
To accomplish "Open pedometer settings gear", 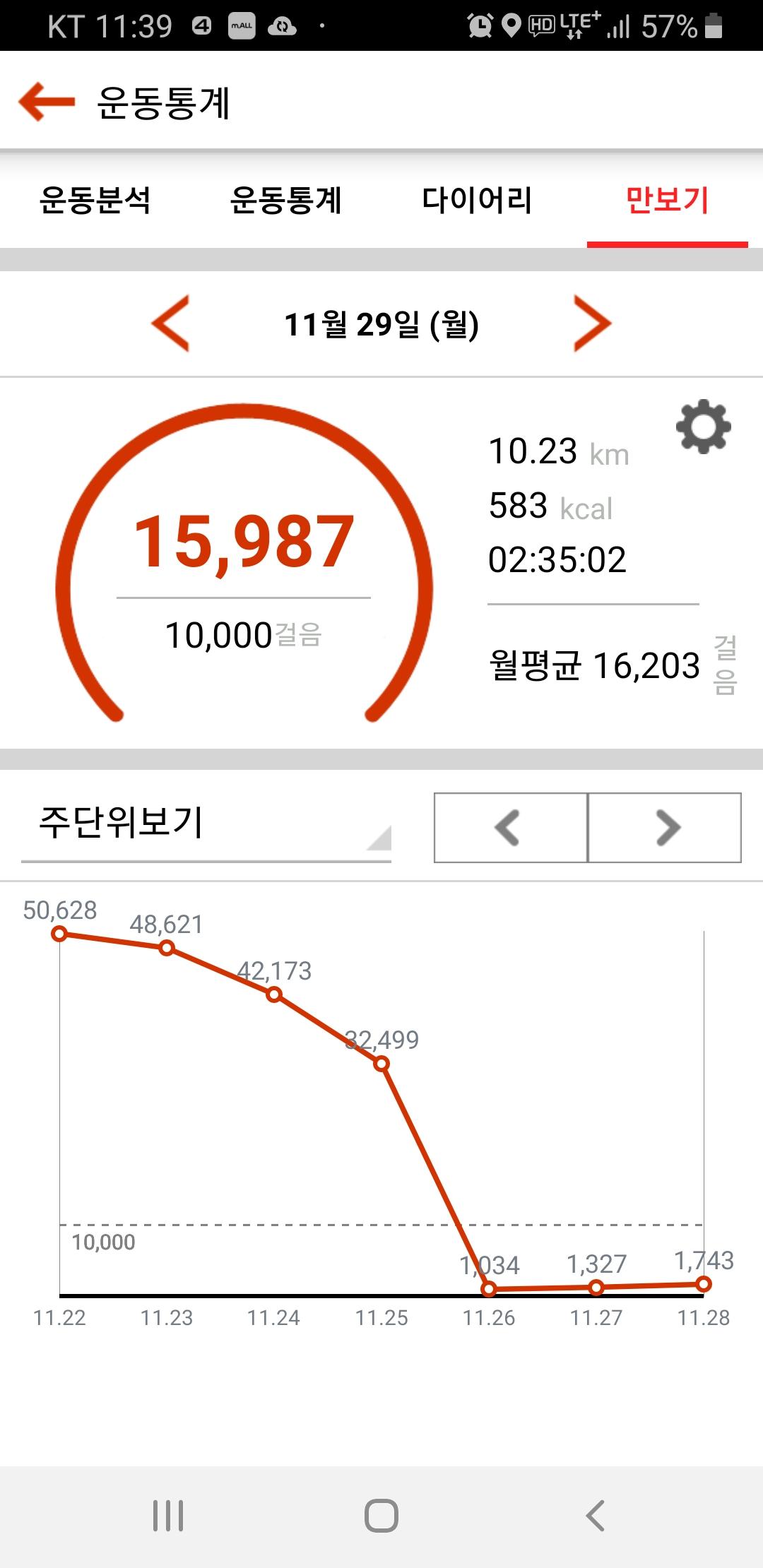I will [x=703, y=427].
